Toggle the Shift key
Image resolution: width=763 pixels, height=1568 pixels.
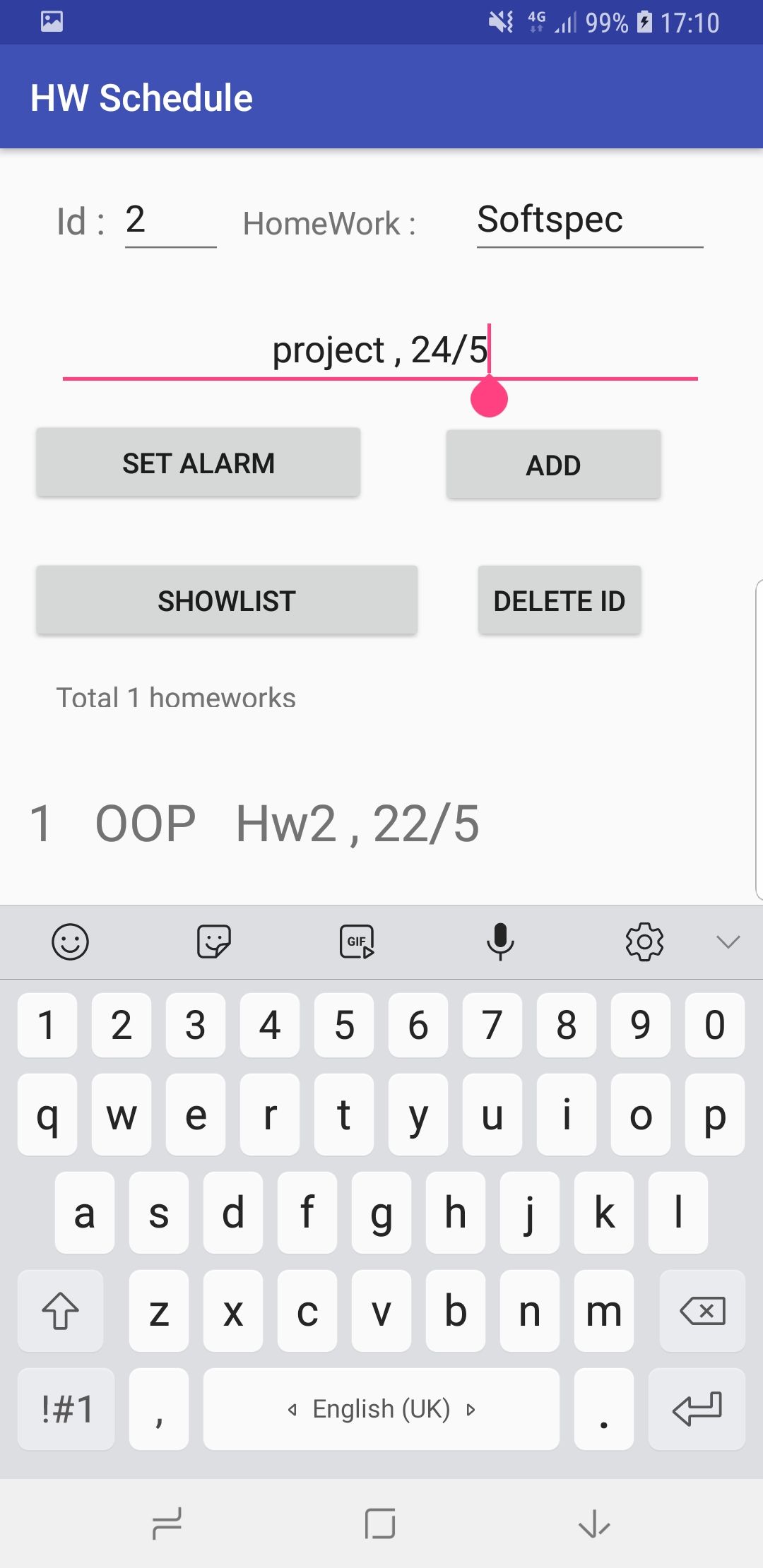pos(61,1312)
